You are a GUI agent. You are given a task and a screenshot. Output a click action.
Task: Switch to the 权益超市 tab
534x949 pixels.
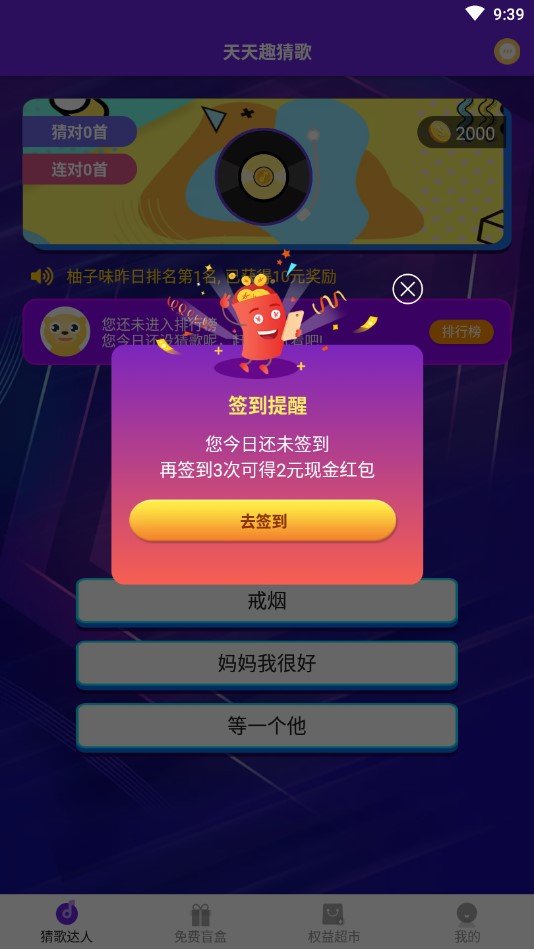coord(334,922)
